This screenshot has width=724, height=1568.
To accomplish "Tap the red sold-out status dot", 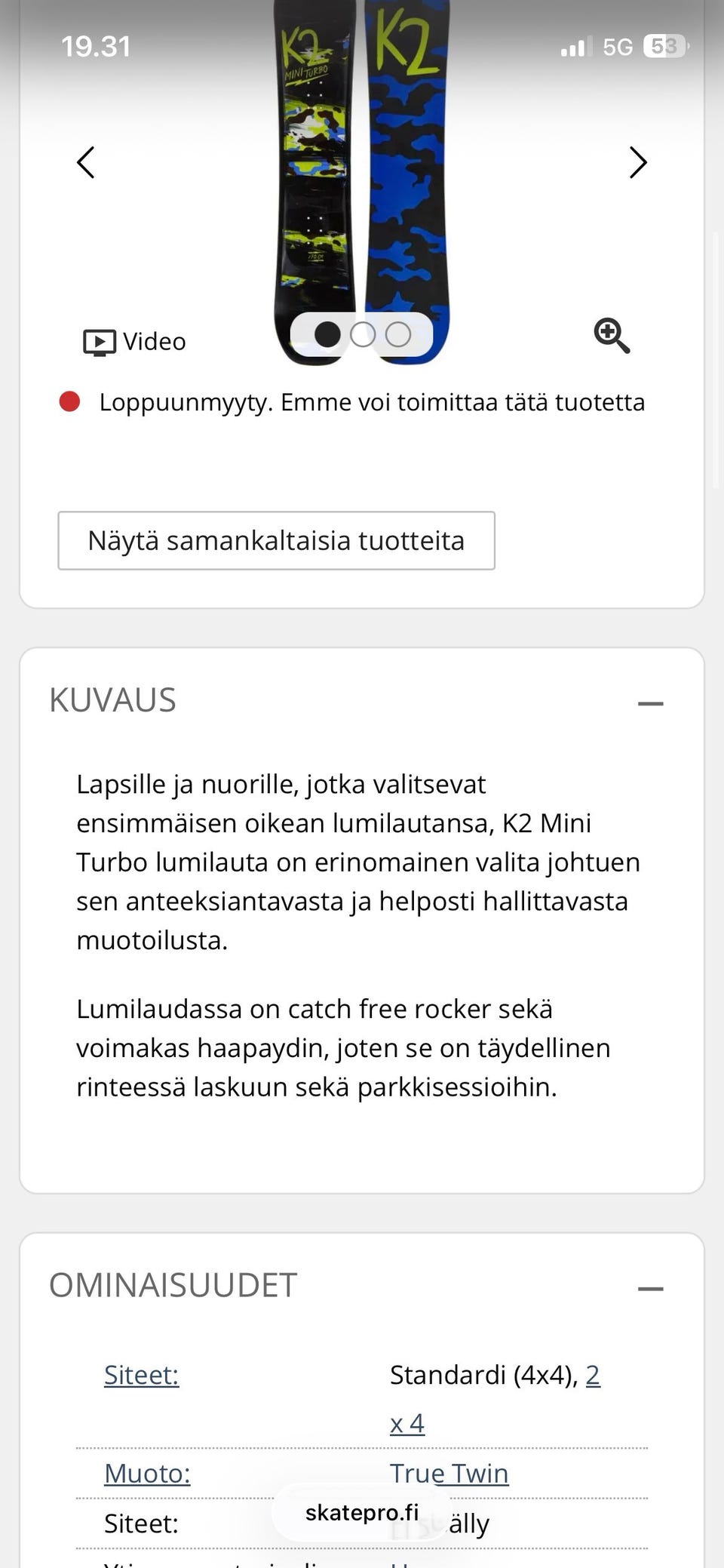I will (x=69, y=401).
